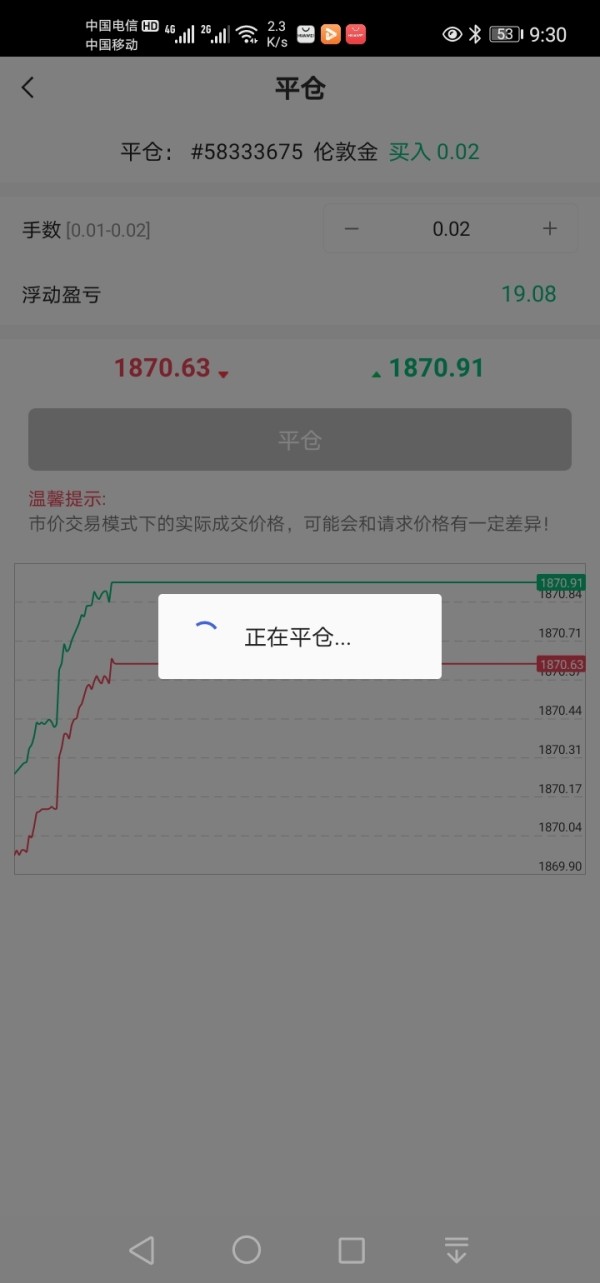
Task: Tap the system home button
Action: pyautogui.click(x=247, y=1249)
